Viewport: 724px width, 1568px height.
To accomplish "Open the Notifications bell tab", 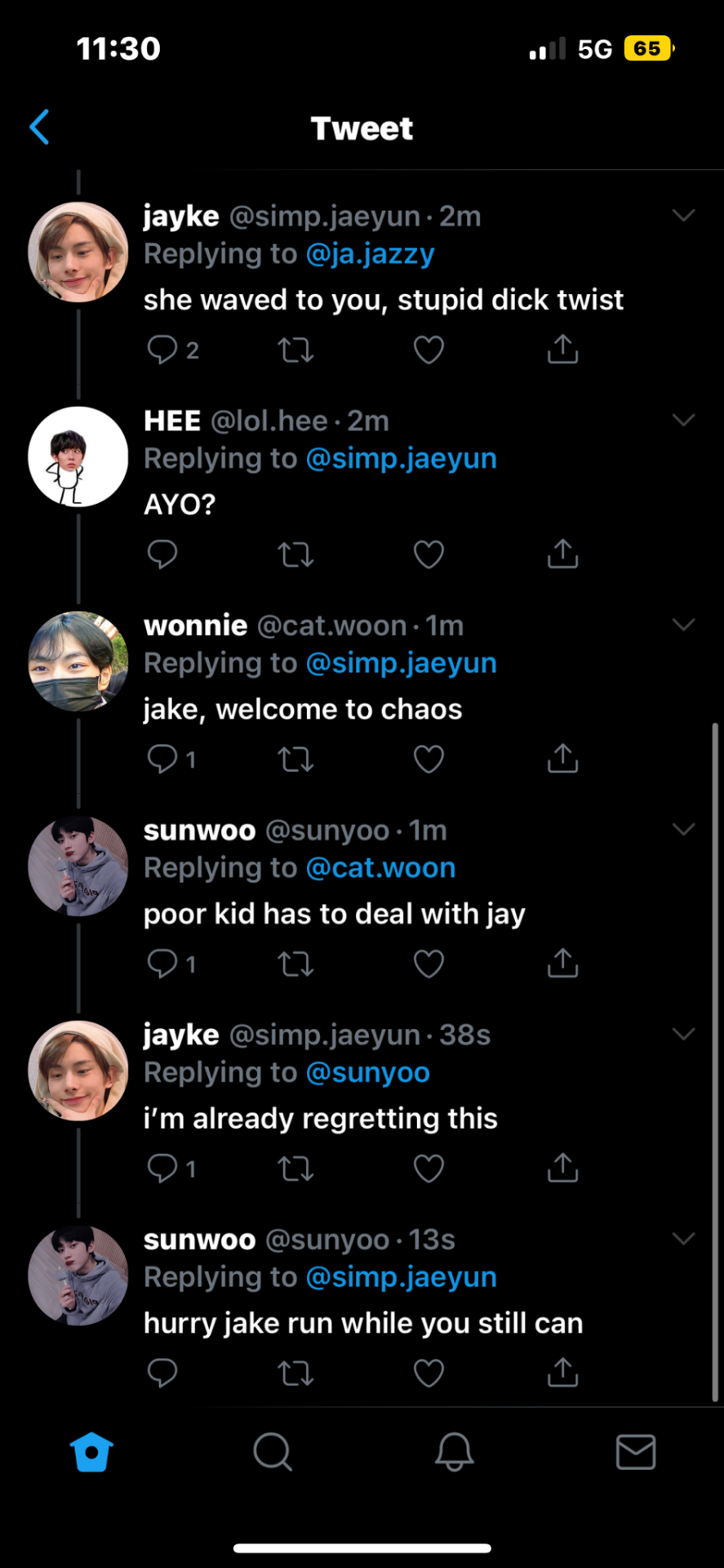I will pyautogui.click(x=454, y=1452).
